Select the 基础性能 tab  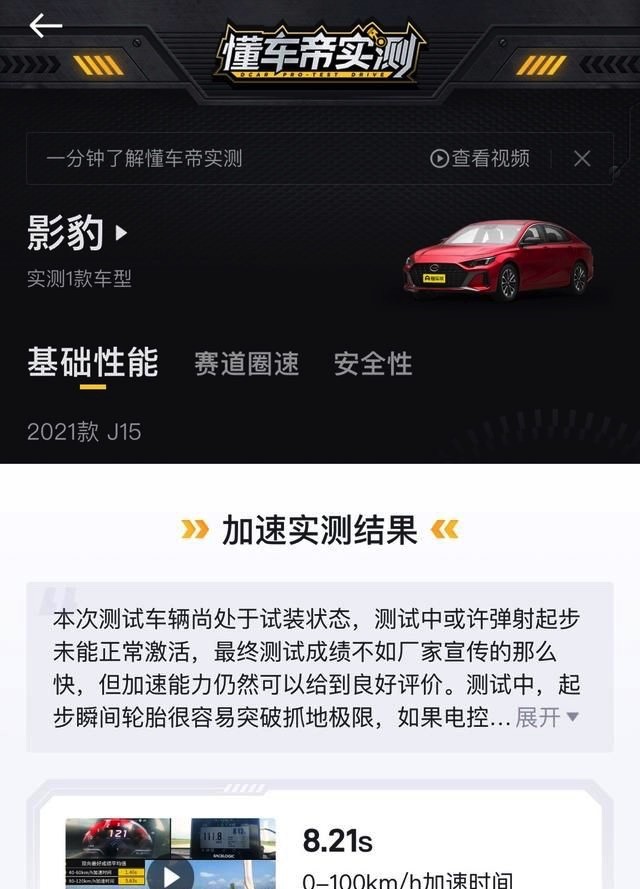(x=92, y=363)
